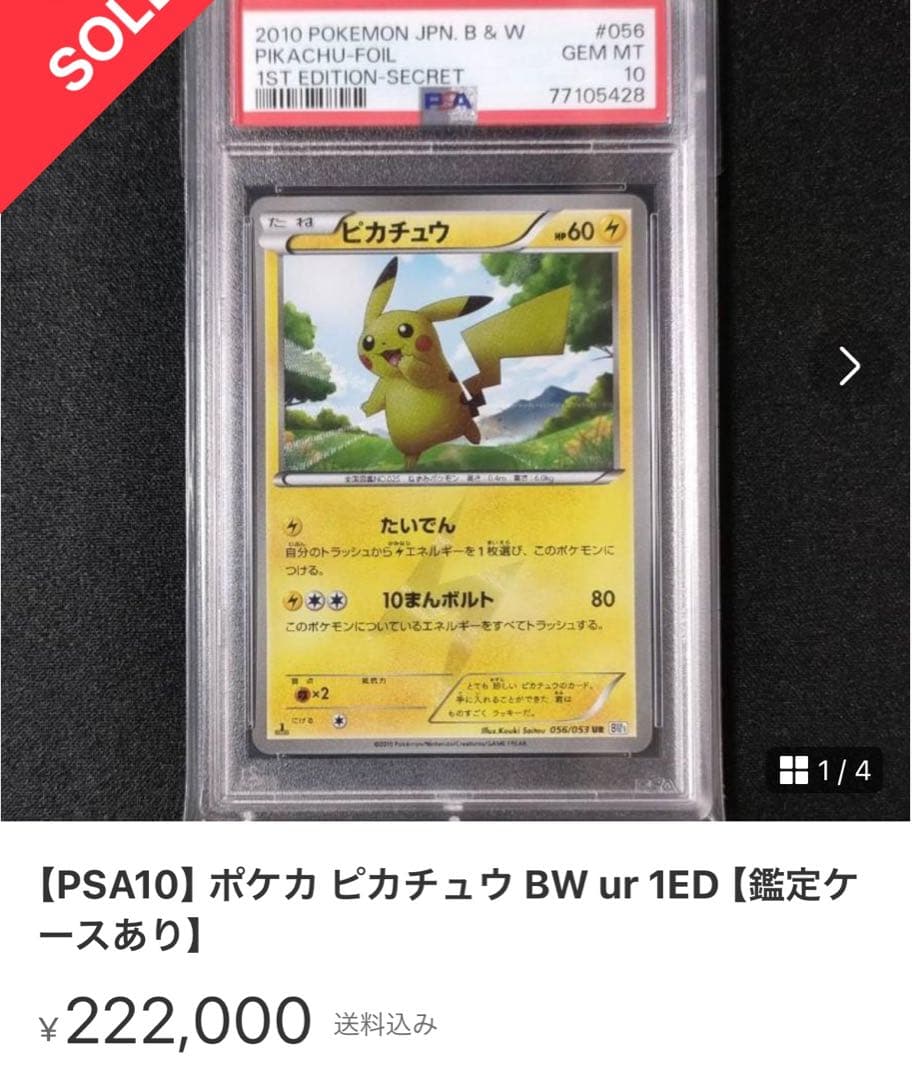Open the photo grid via the 1/4 icon

click(793, 769)
